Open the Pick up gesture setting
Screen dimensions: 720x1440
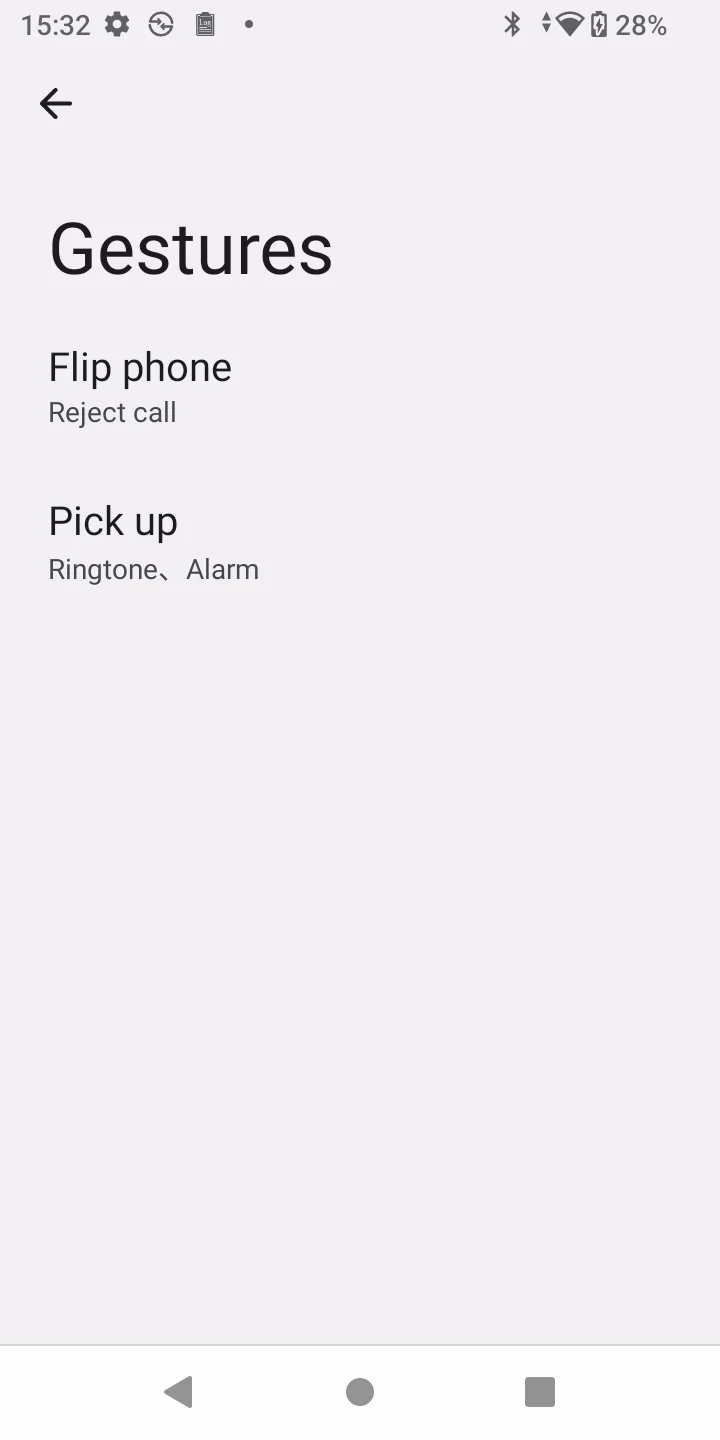[x=360, y=543]
